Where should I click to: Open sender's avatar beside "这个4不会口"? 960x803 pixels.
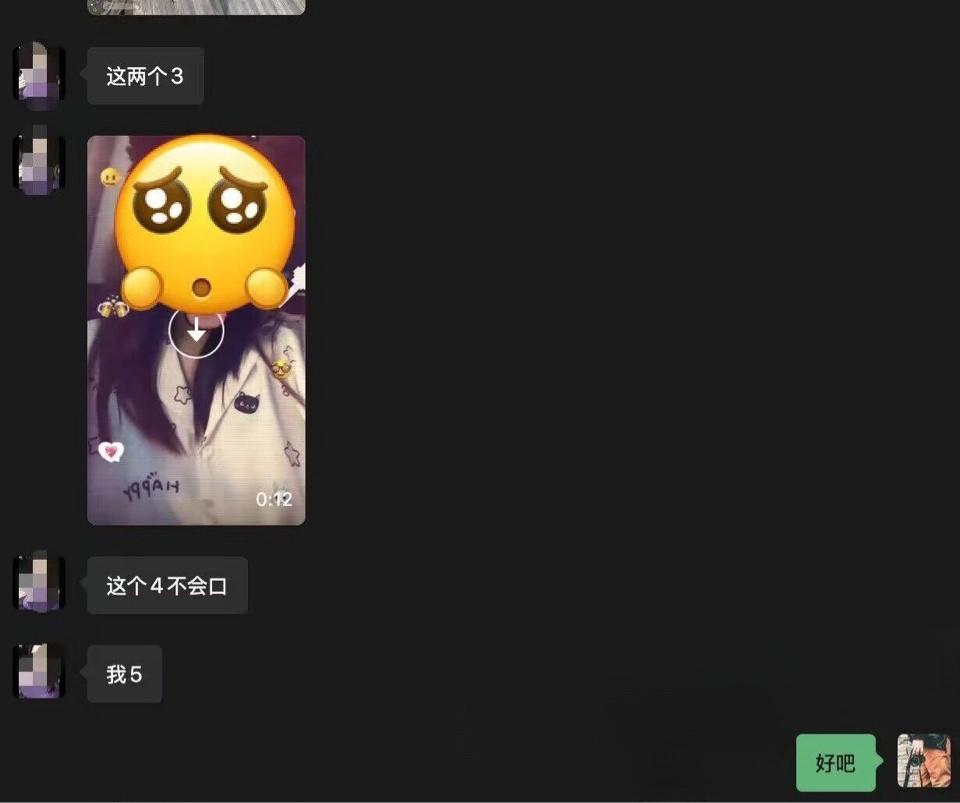39,583
